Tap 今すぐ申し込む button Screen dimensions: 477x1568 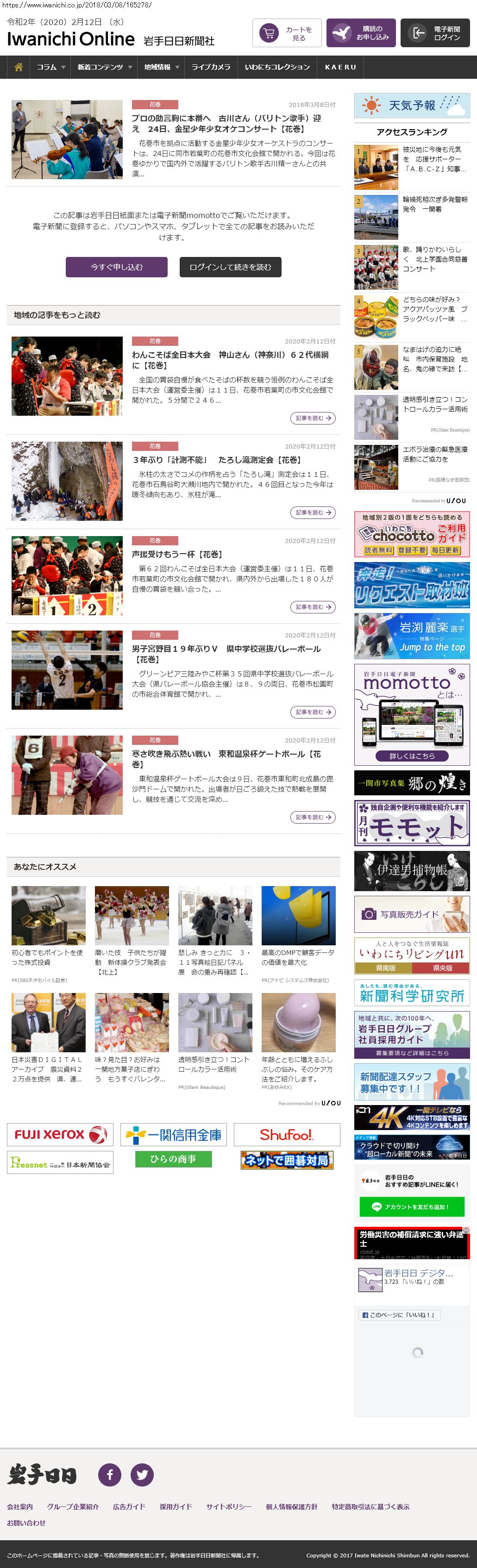[116, 267]
